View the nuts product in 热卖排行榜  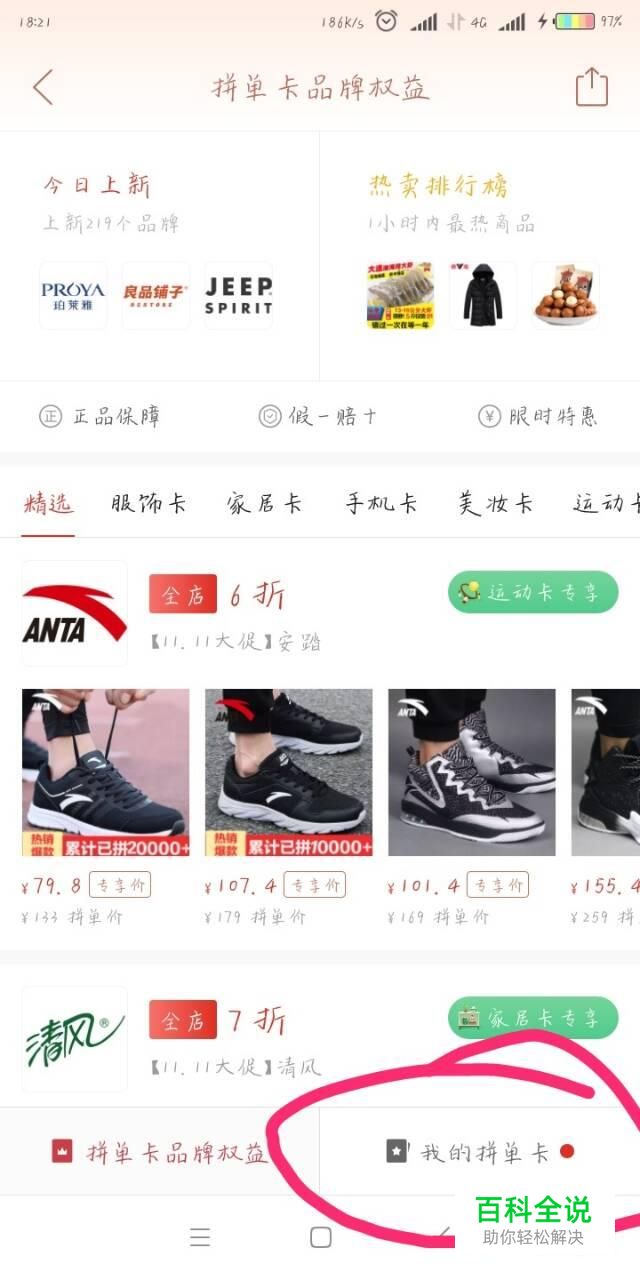[x=565, y=295]
